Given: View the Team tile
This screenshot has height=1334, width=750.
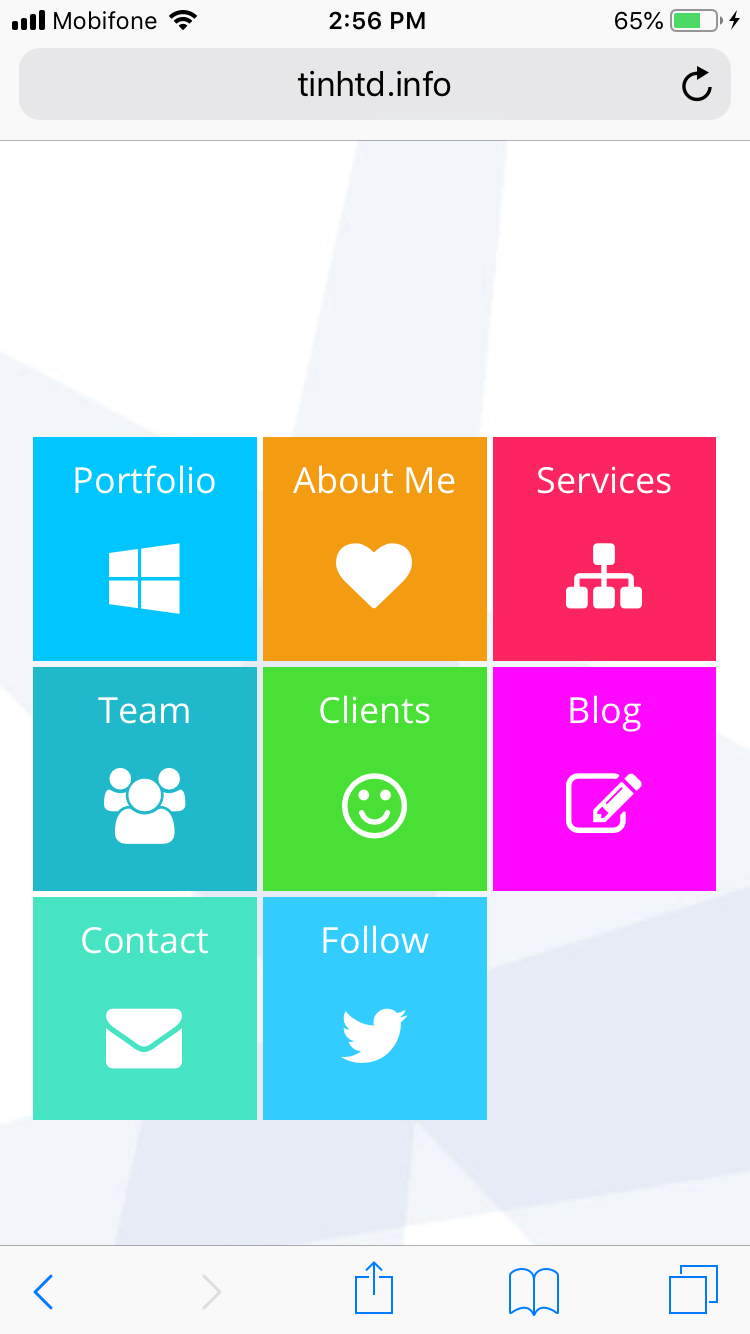Looking at the screenshot, I should coord(145,778).
